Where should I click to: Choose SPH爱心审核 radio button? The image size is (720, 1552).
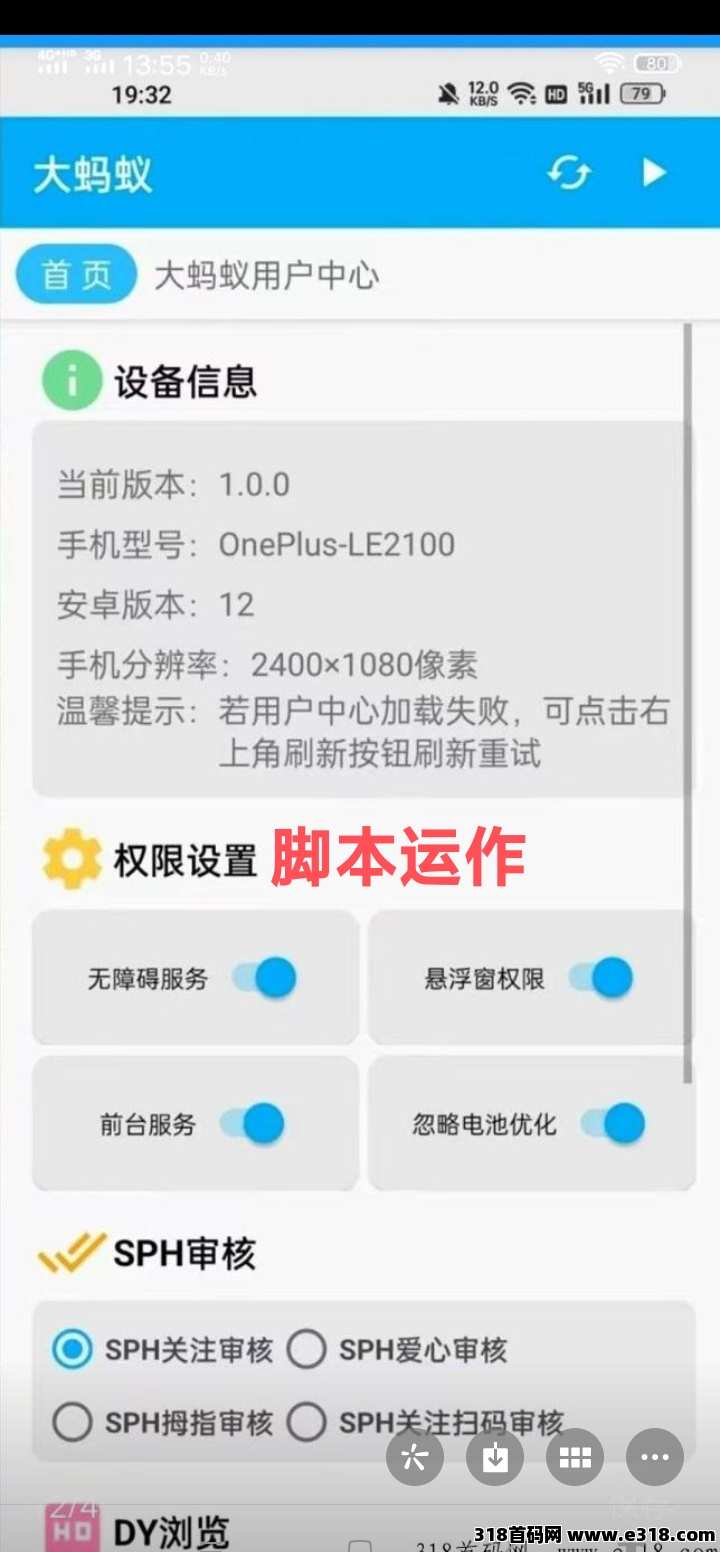pyautogui.click(x=306, y=1350)
